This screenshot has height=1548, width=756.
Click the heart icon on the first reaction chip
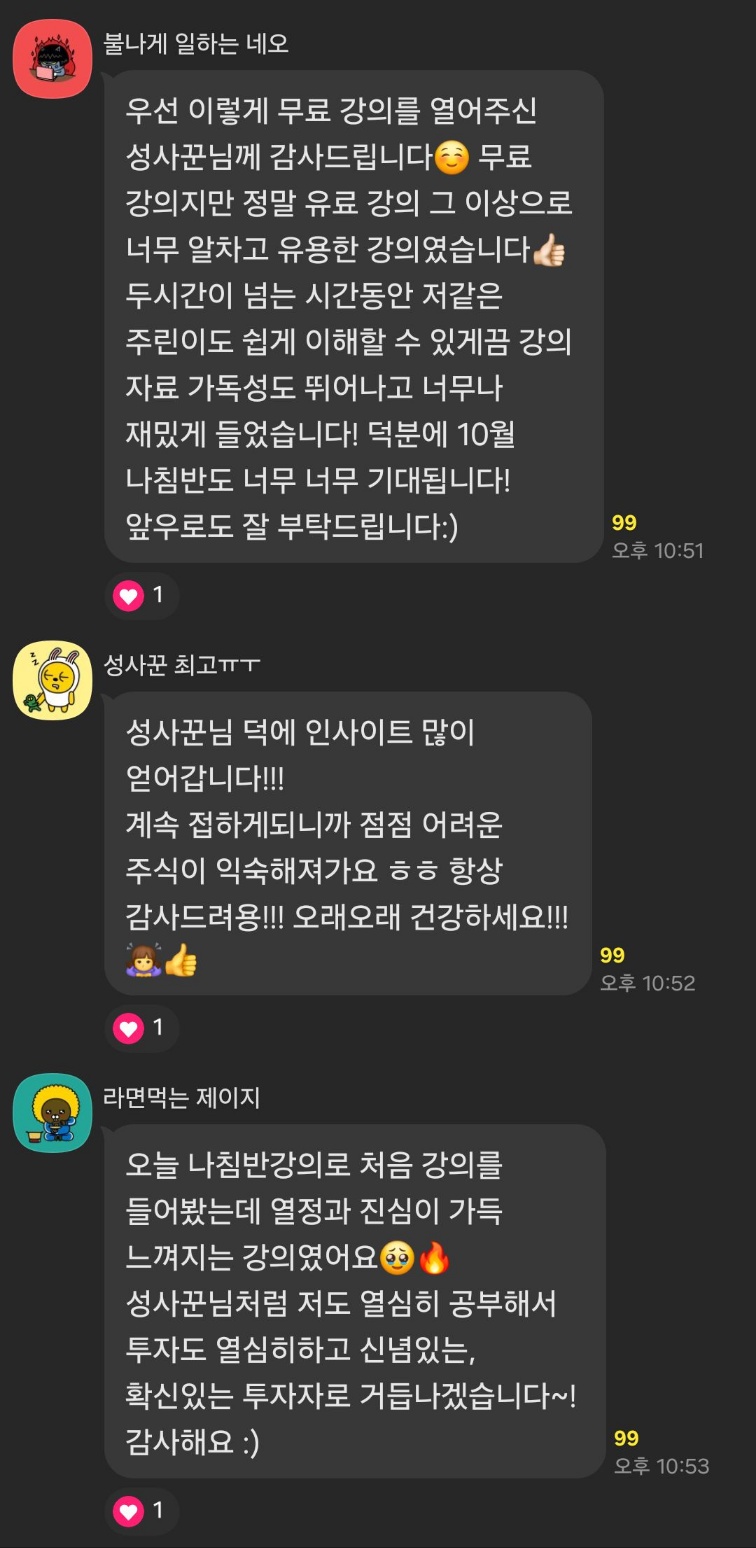point(126,595)
